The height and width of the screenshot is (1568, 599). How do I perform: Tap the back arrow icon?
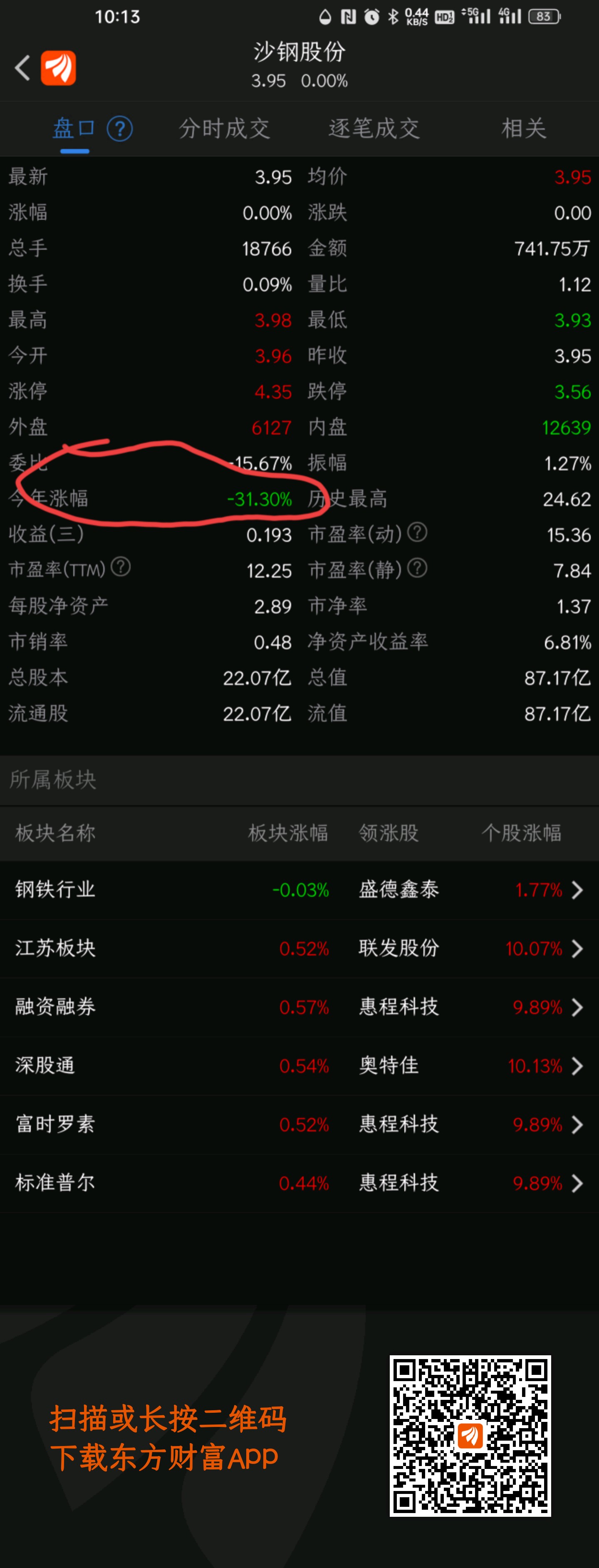coord(23,67)
